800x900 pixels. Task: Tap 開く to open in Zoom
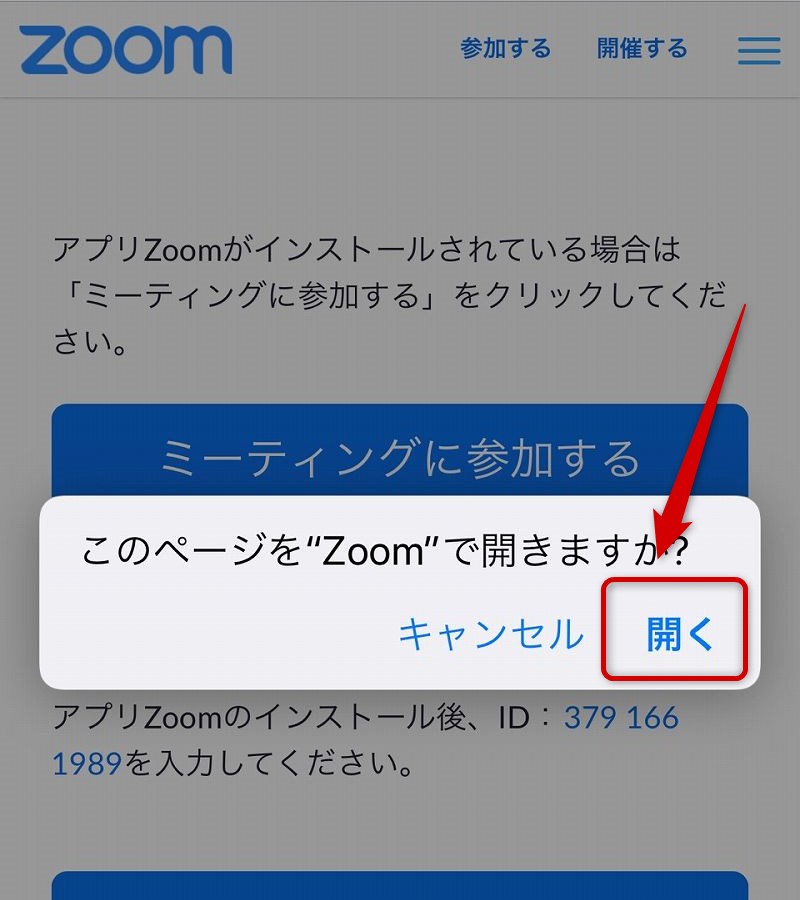point(678,633)
